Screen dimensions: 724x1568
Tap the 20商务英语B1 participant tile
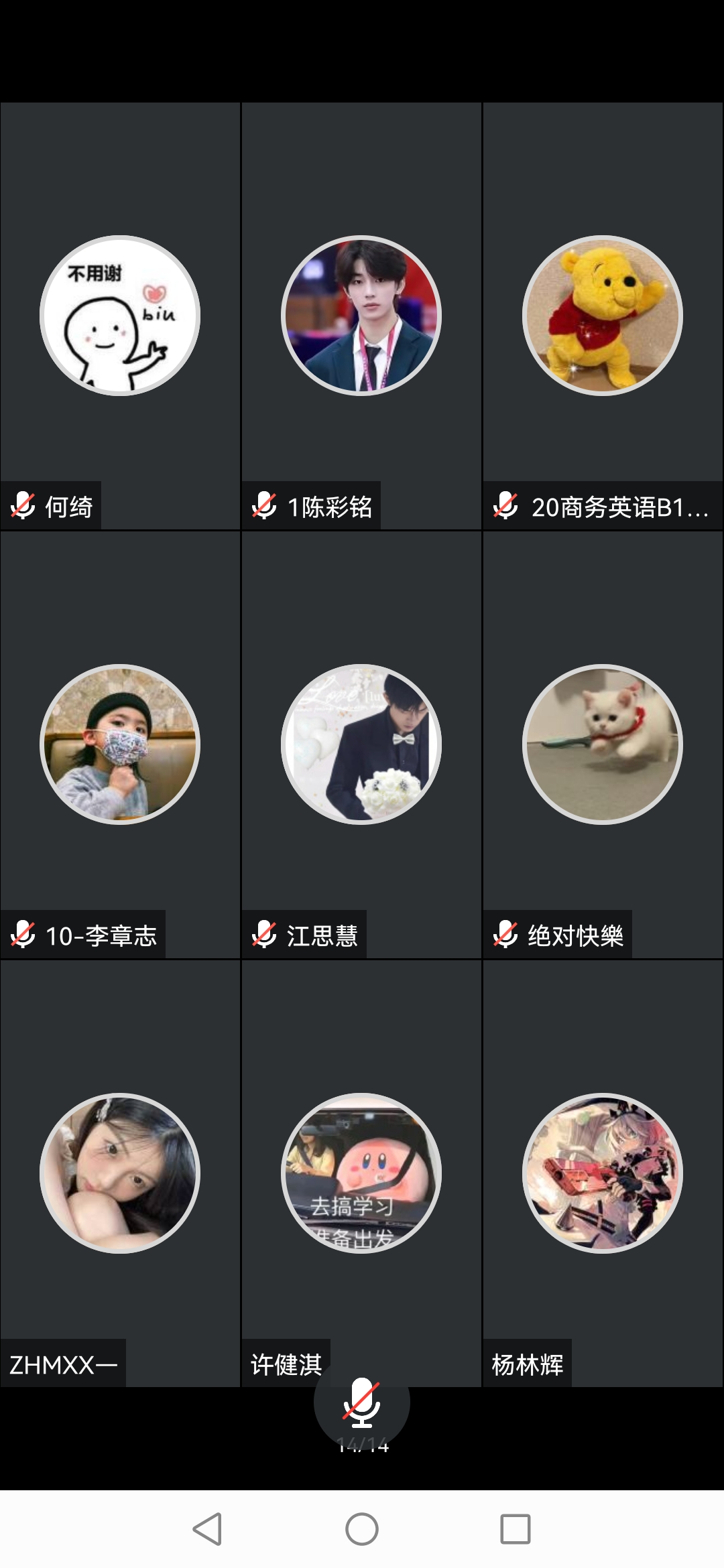tap(603, 316)
